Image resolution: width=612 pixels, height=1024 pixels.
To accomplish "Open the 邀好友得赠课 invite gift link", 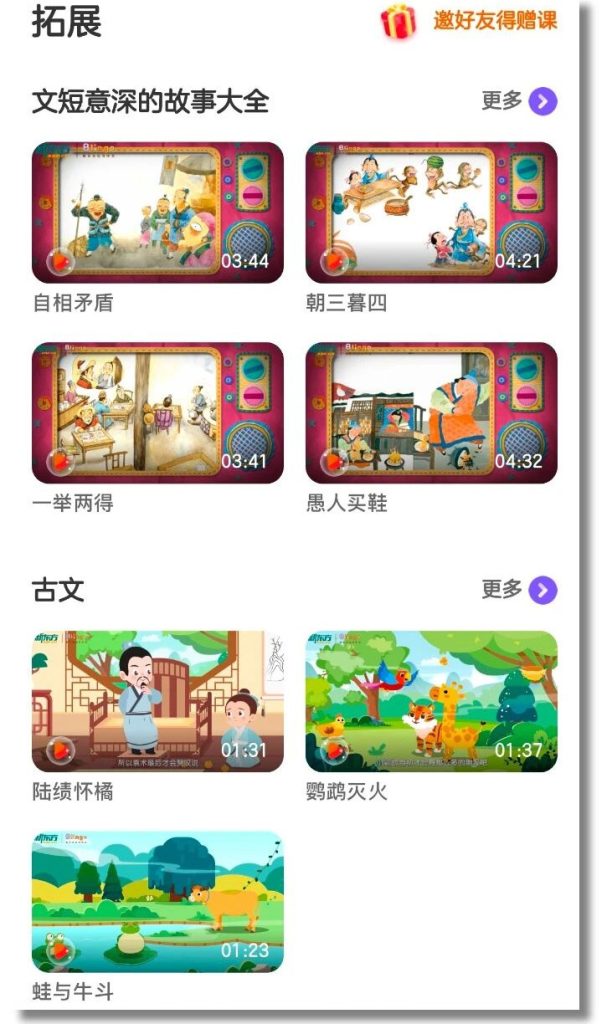I will (x=470, y=20).
